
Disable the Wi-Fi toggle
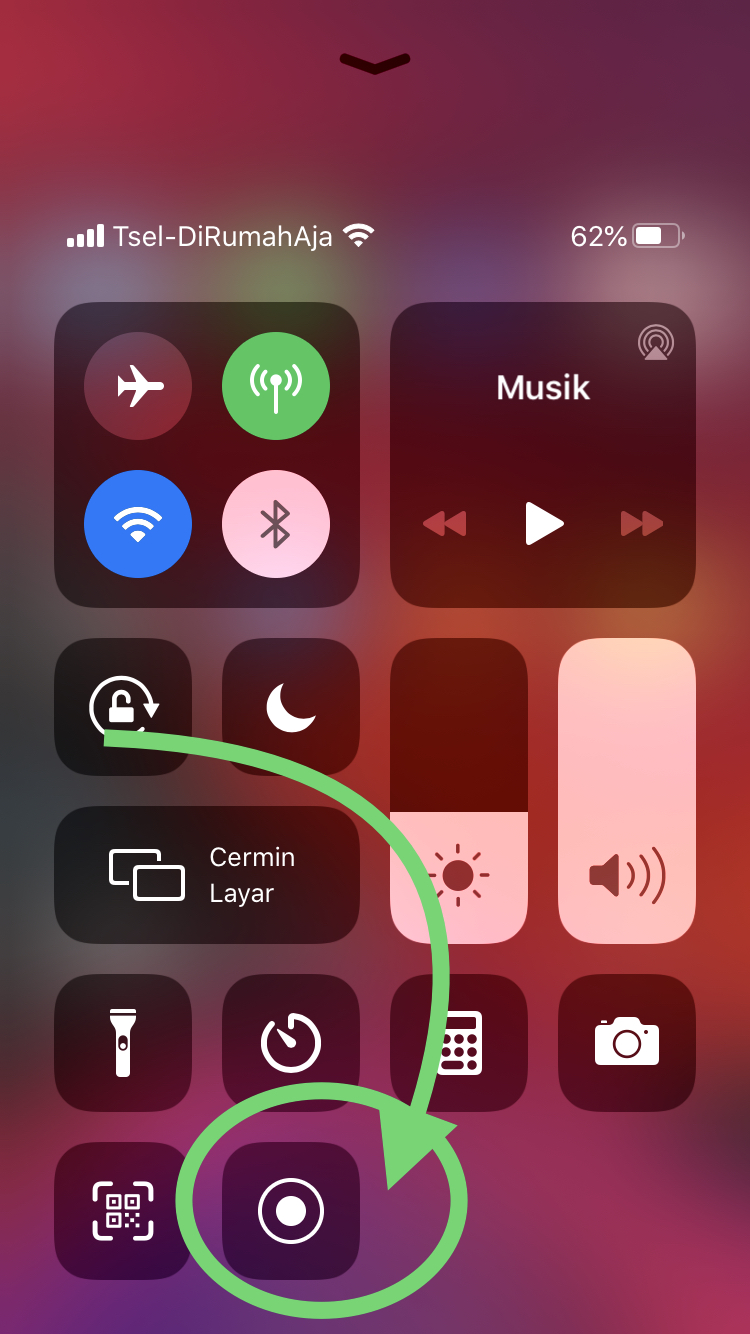(138, 523)
